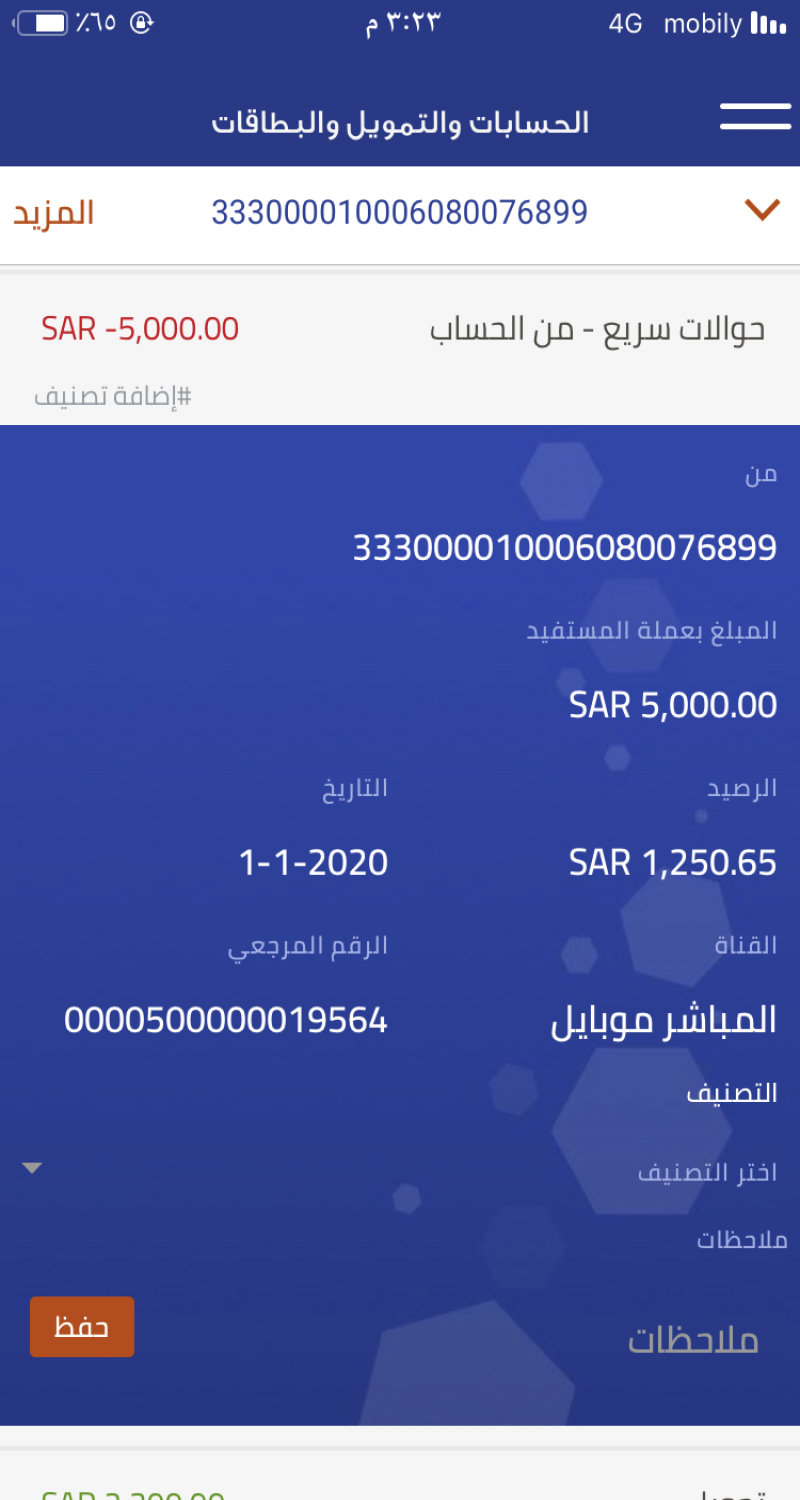Collapse the حوالات سريع transaction row

596,330
